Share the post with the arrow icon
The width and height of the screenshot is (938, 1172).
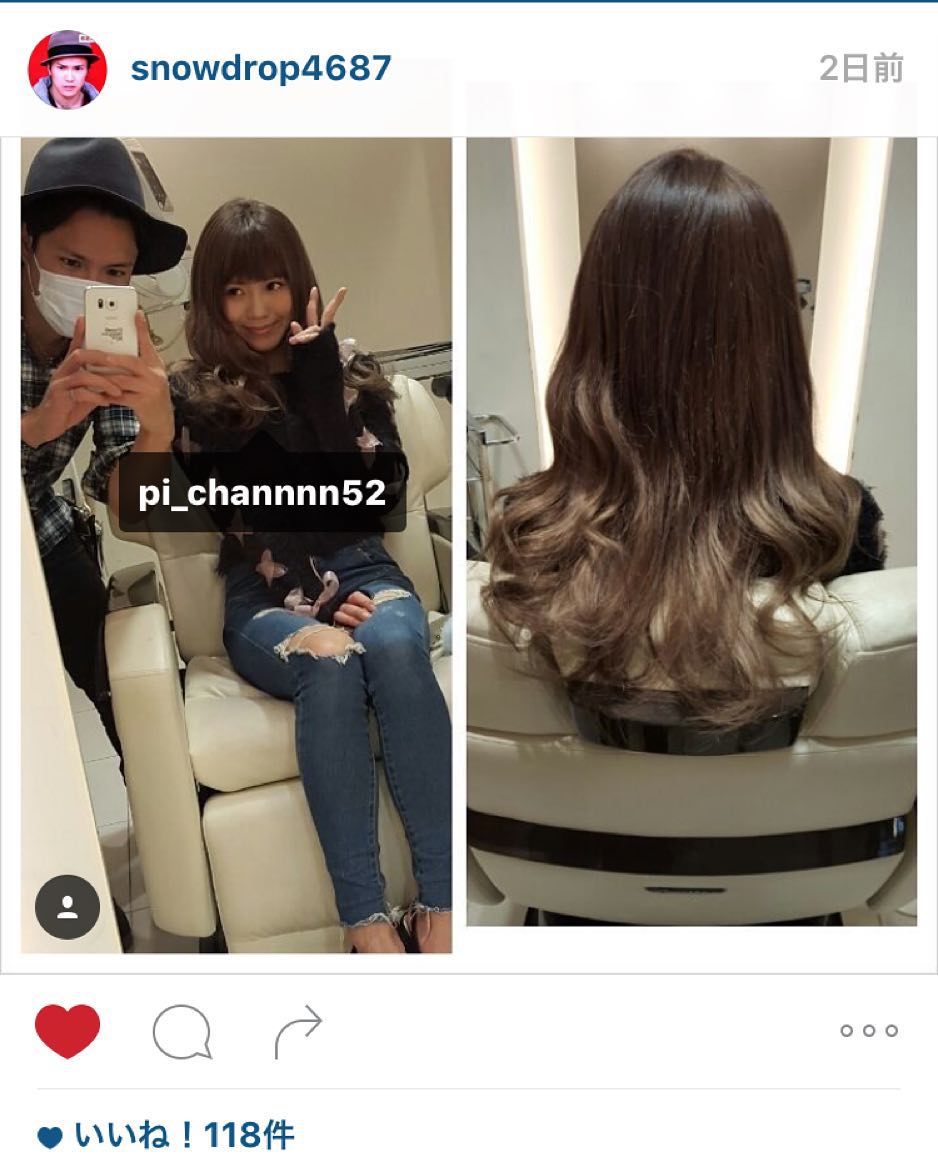coord(298,1031)
